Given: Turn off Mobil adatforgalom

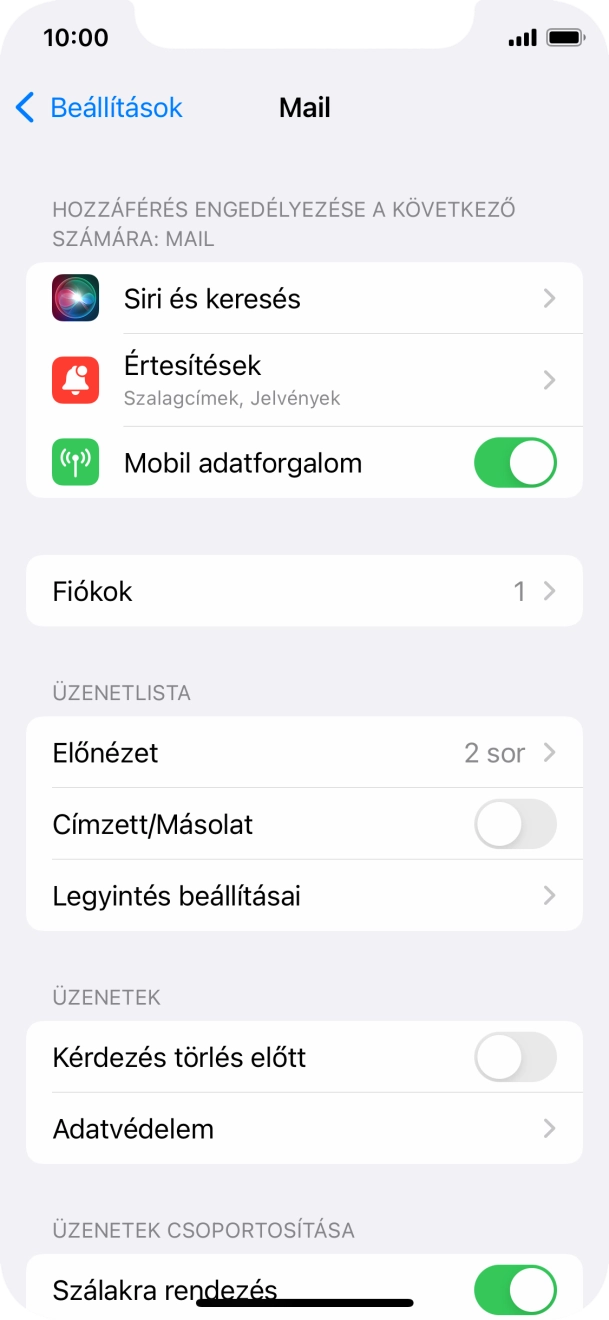Looking at the screenshot, I should [514, 463].
